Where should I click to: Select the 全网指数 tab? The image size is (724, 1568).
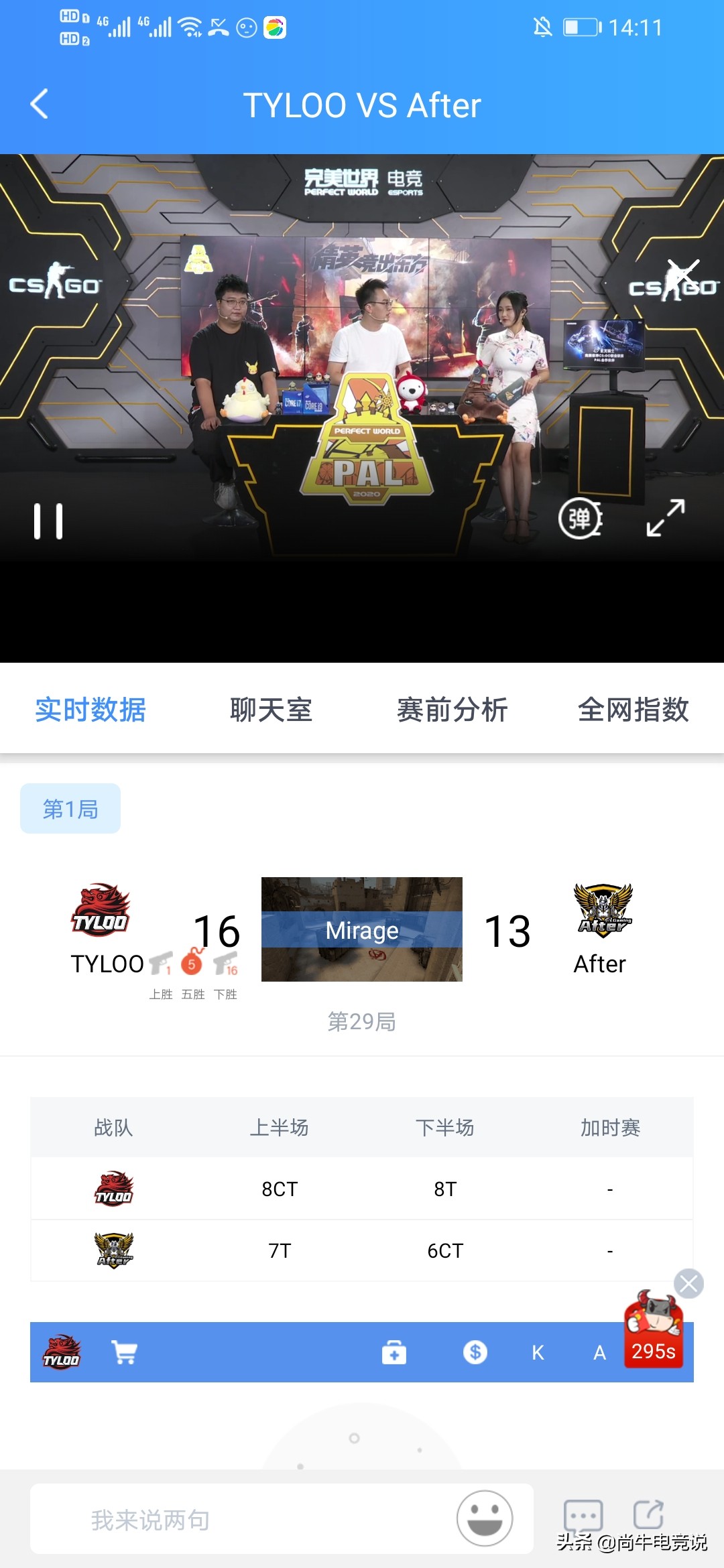point(633,710)
